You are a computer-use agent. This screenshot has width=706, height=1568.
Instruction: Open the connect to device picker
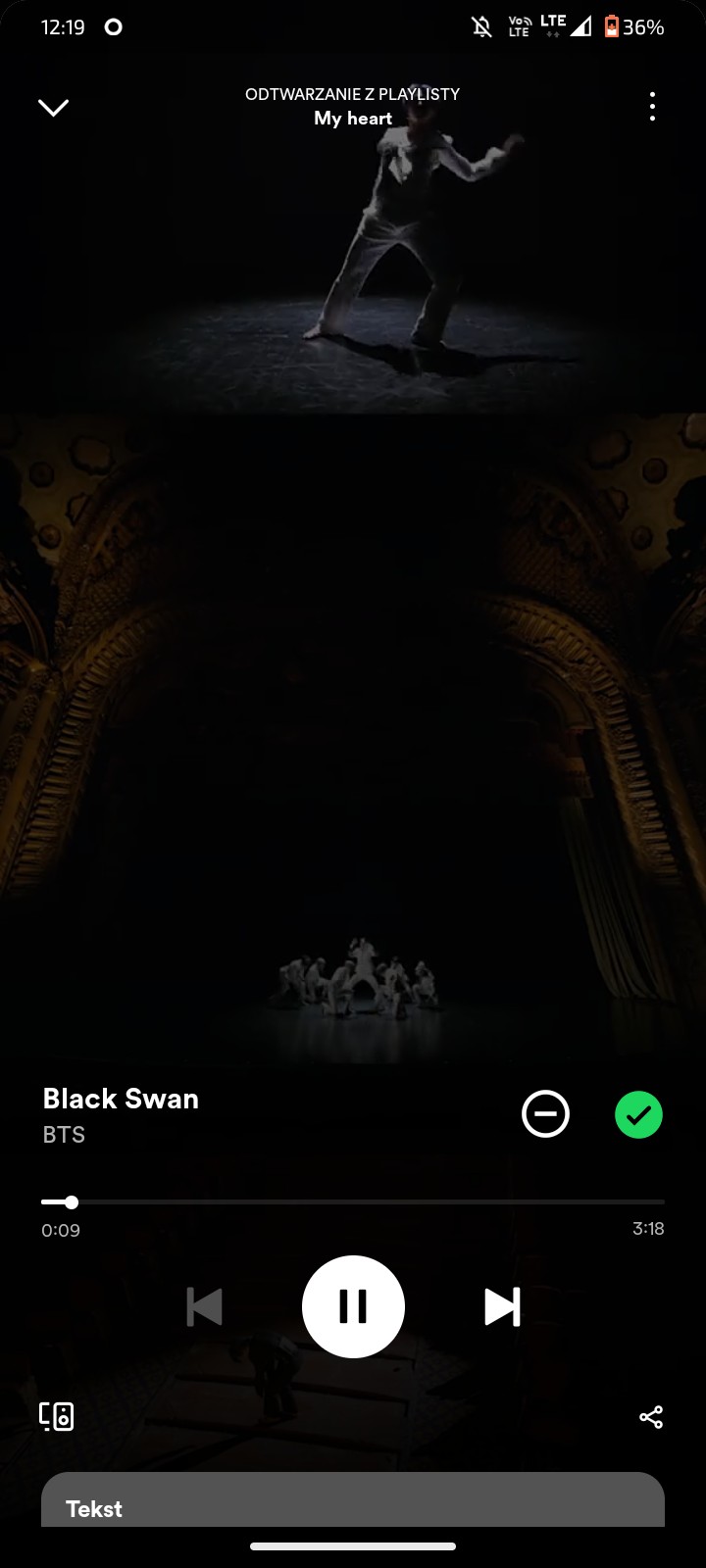pos(56,1416)
